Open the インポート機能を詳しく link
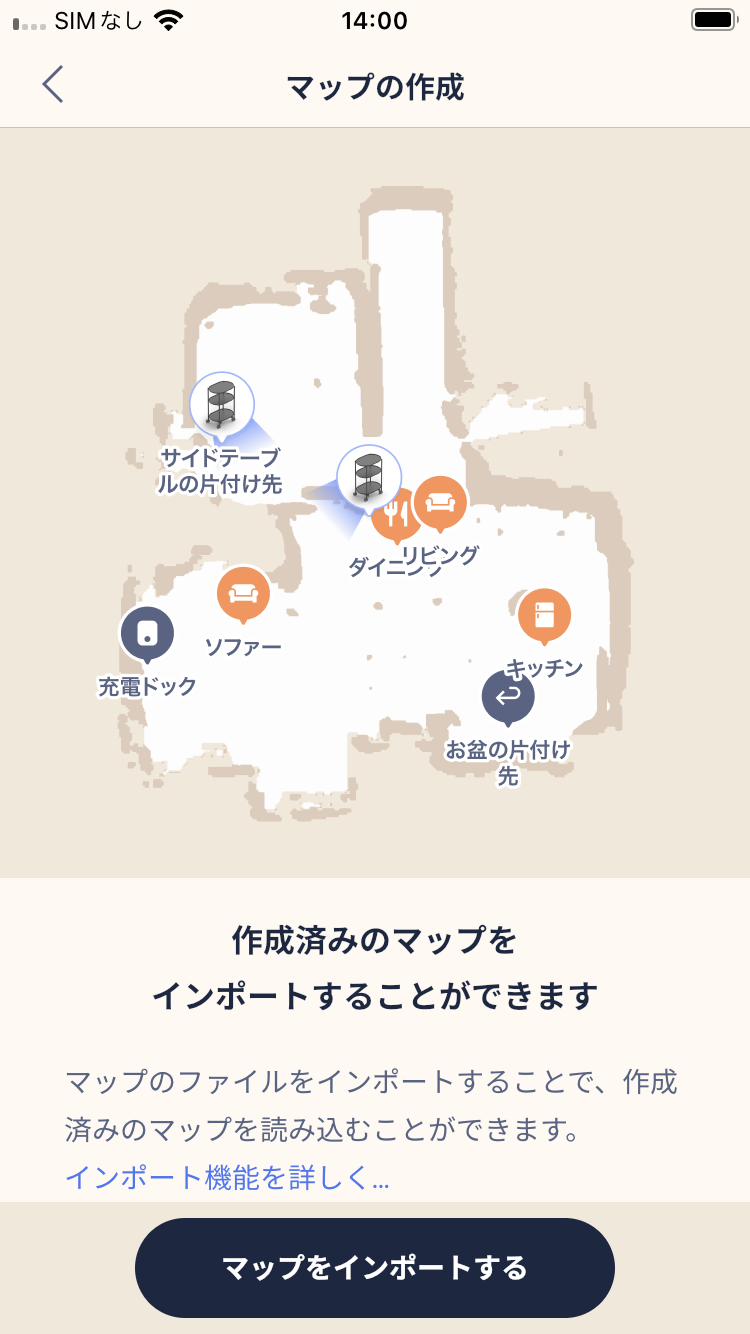Screen dimensions: 750x1334 coord(227,1178)
